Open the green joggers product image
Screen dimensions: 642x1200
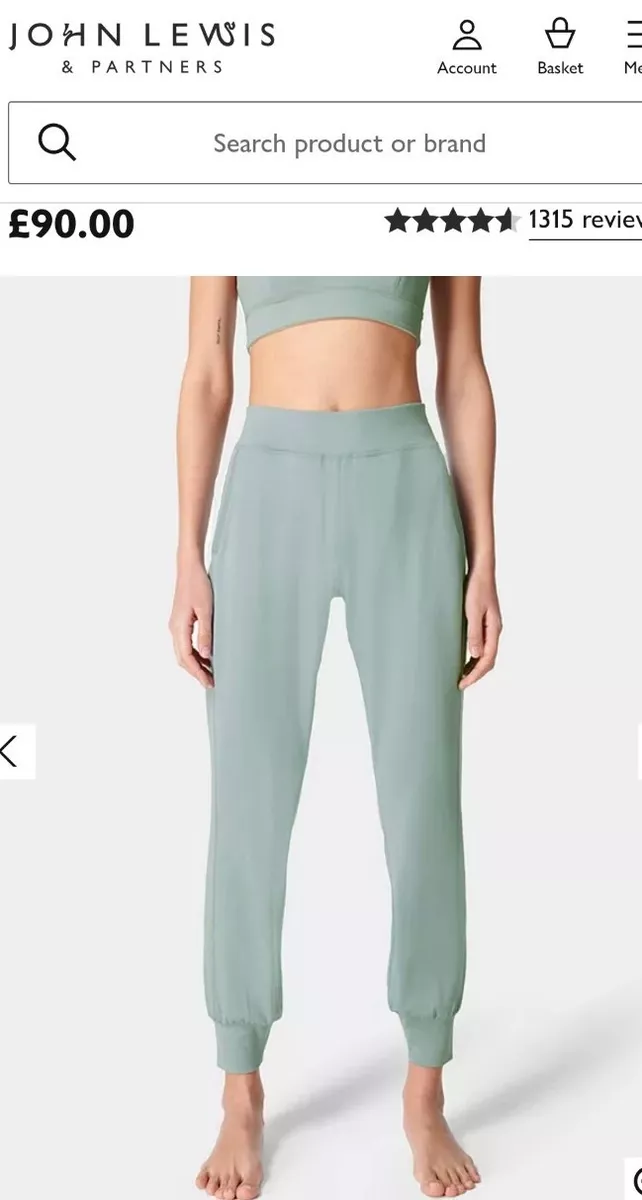[x=321, y=738]
